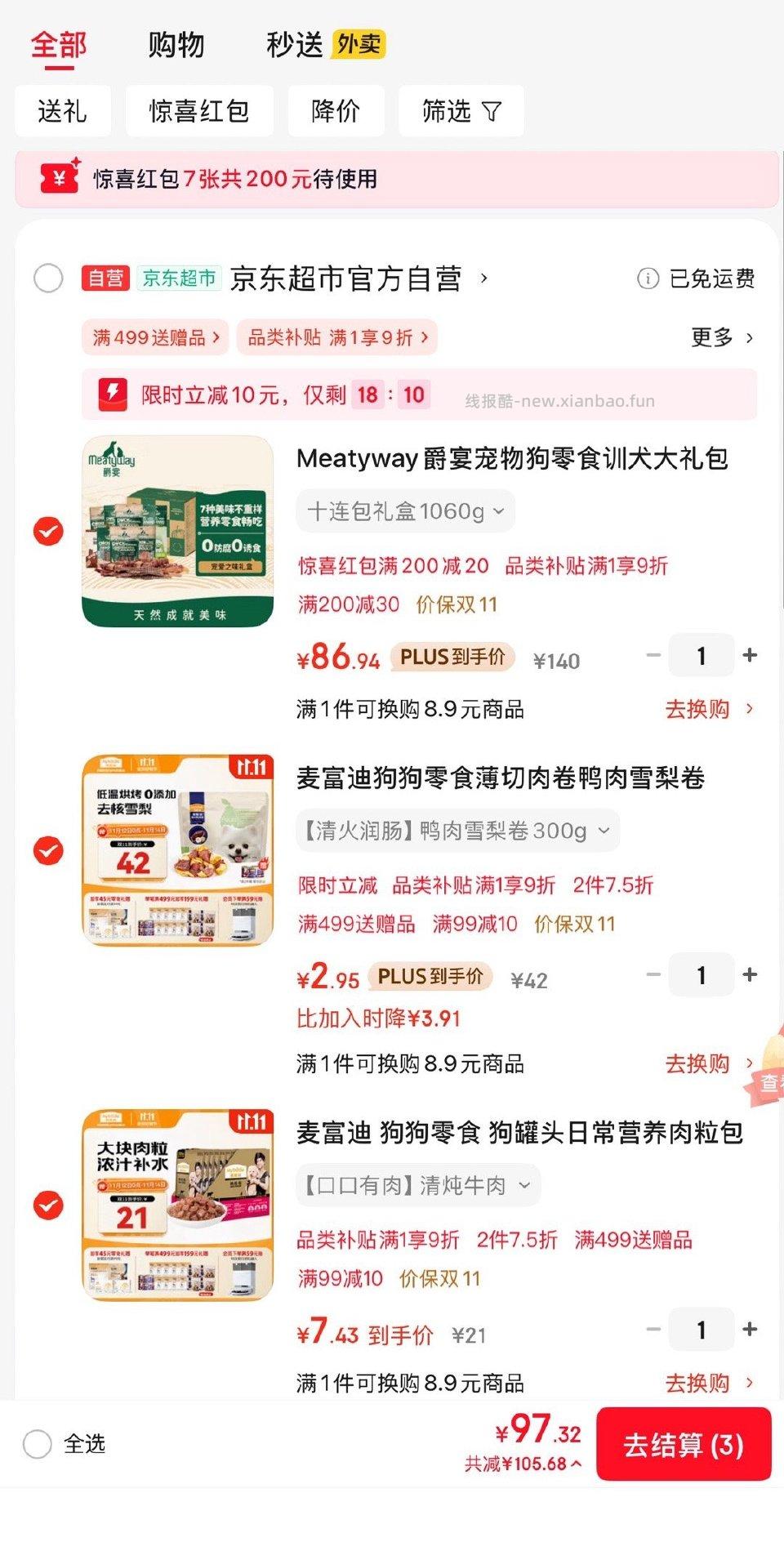
Task: Tap the lightning icon on 限时立减 bar
Action: pyautogui.click(x=111, y=394)
